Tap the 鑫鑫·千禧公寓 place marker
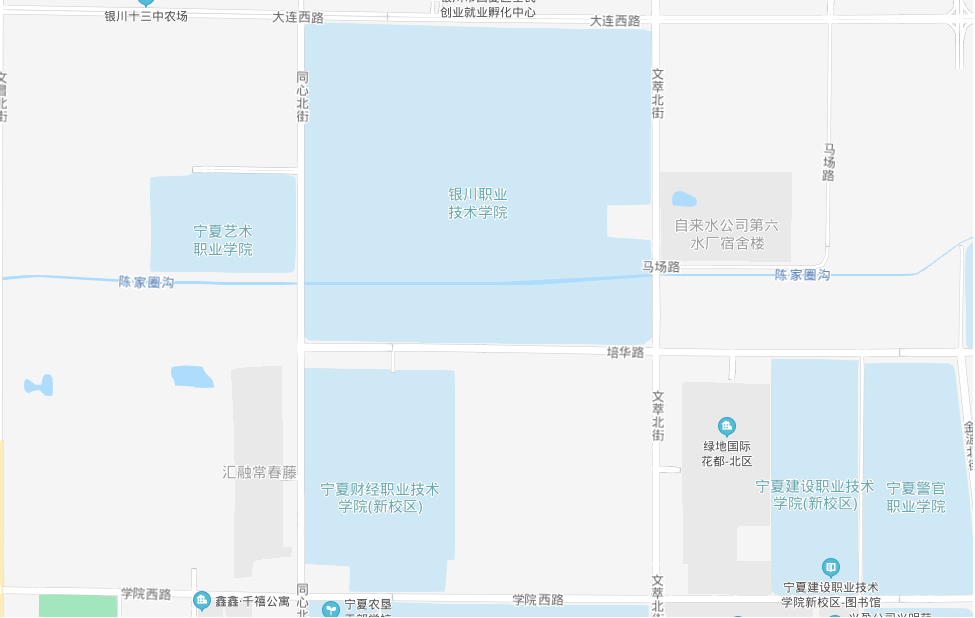 [x=202, y=600]
